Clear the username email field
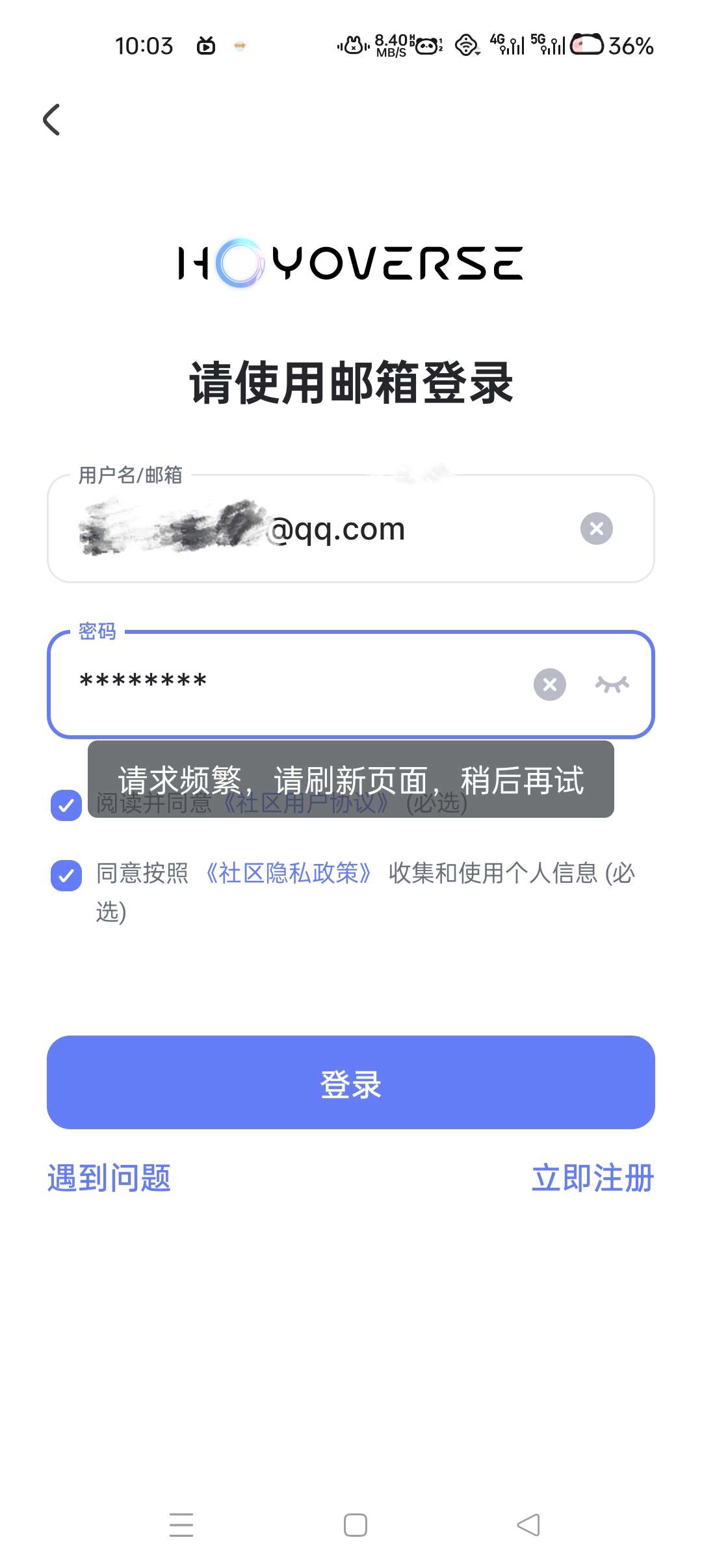702x1568 pixels. [596, 528]
